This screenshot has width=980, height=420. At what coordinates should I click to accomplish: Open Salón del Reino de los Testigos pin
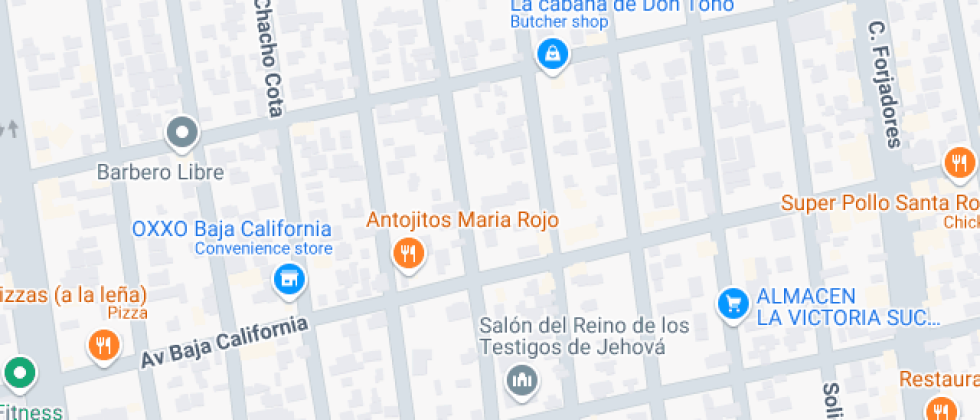coord(523,381)
